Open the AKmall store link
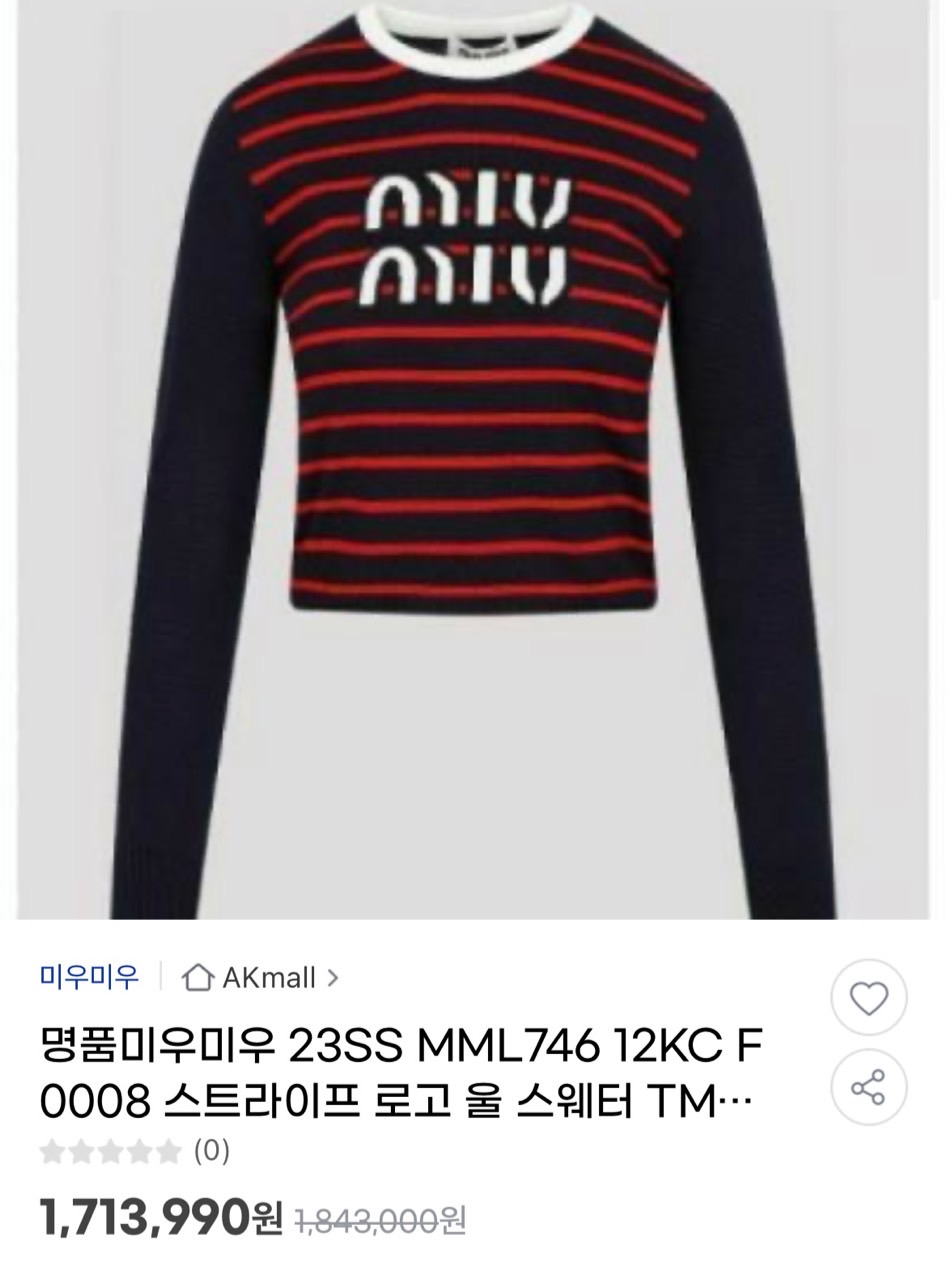This screenshot has width=947, height=1279. 261,977
